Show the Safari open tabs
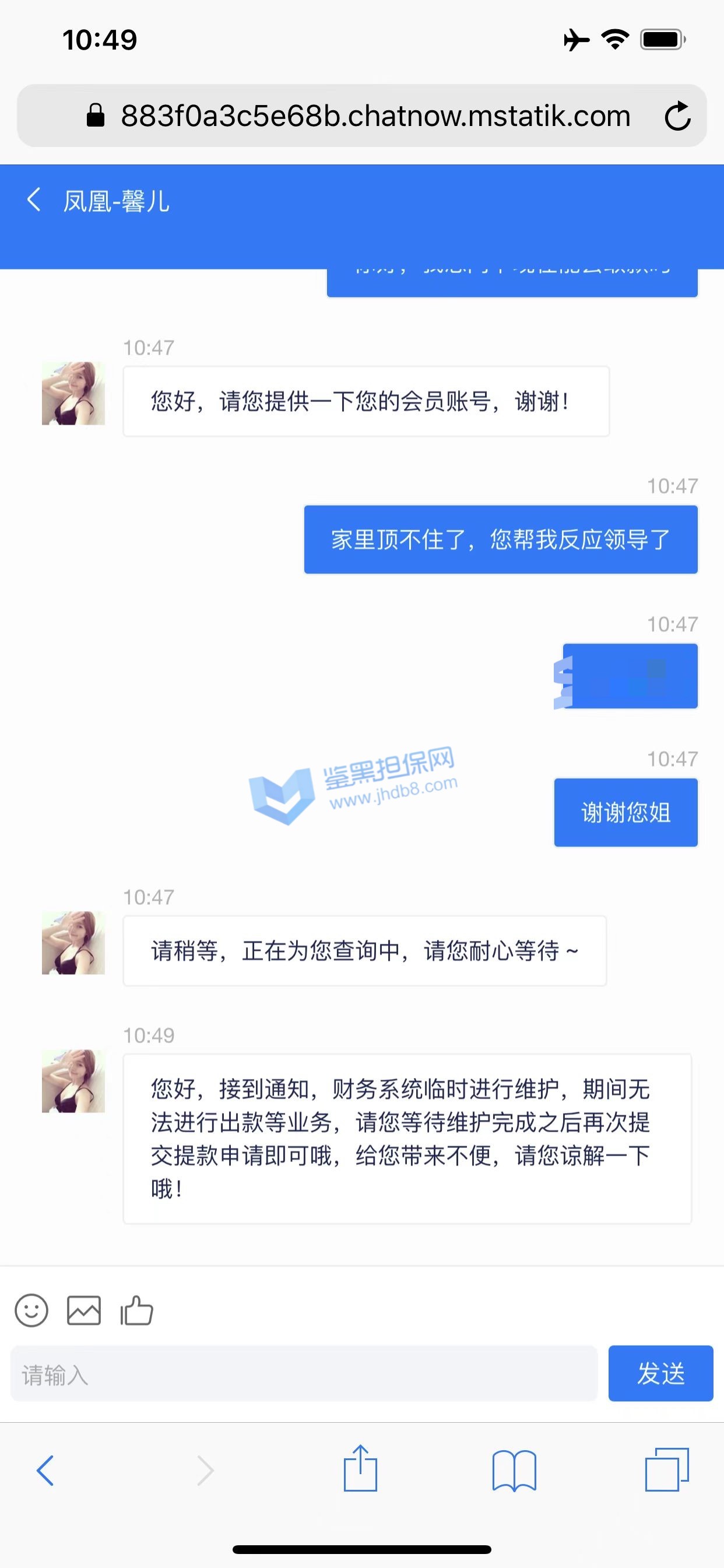724x1568 pixels. pyautogui.click(x=666, y=1470)
